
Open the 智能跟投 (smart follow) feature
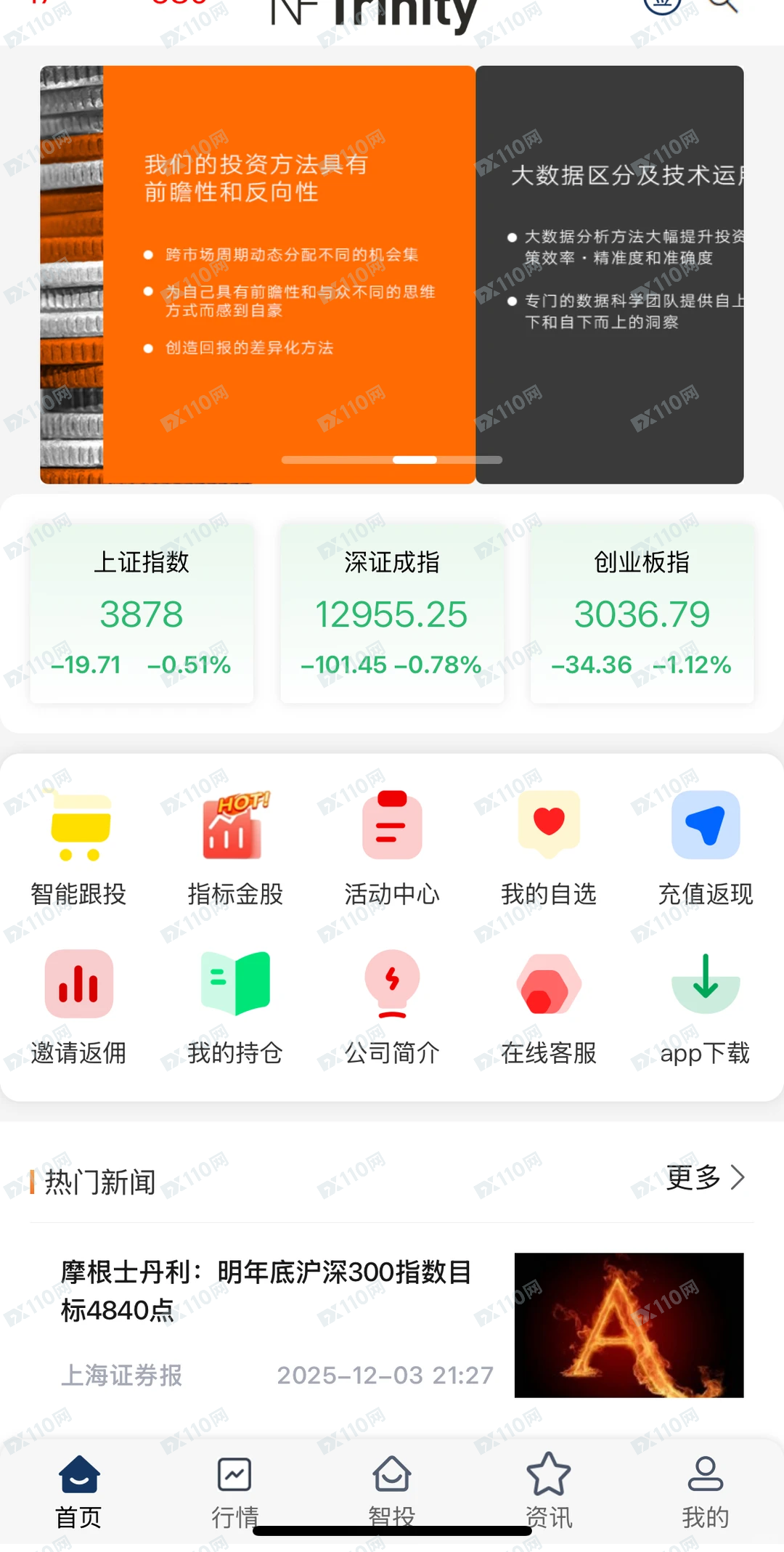tap(78, 850)
